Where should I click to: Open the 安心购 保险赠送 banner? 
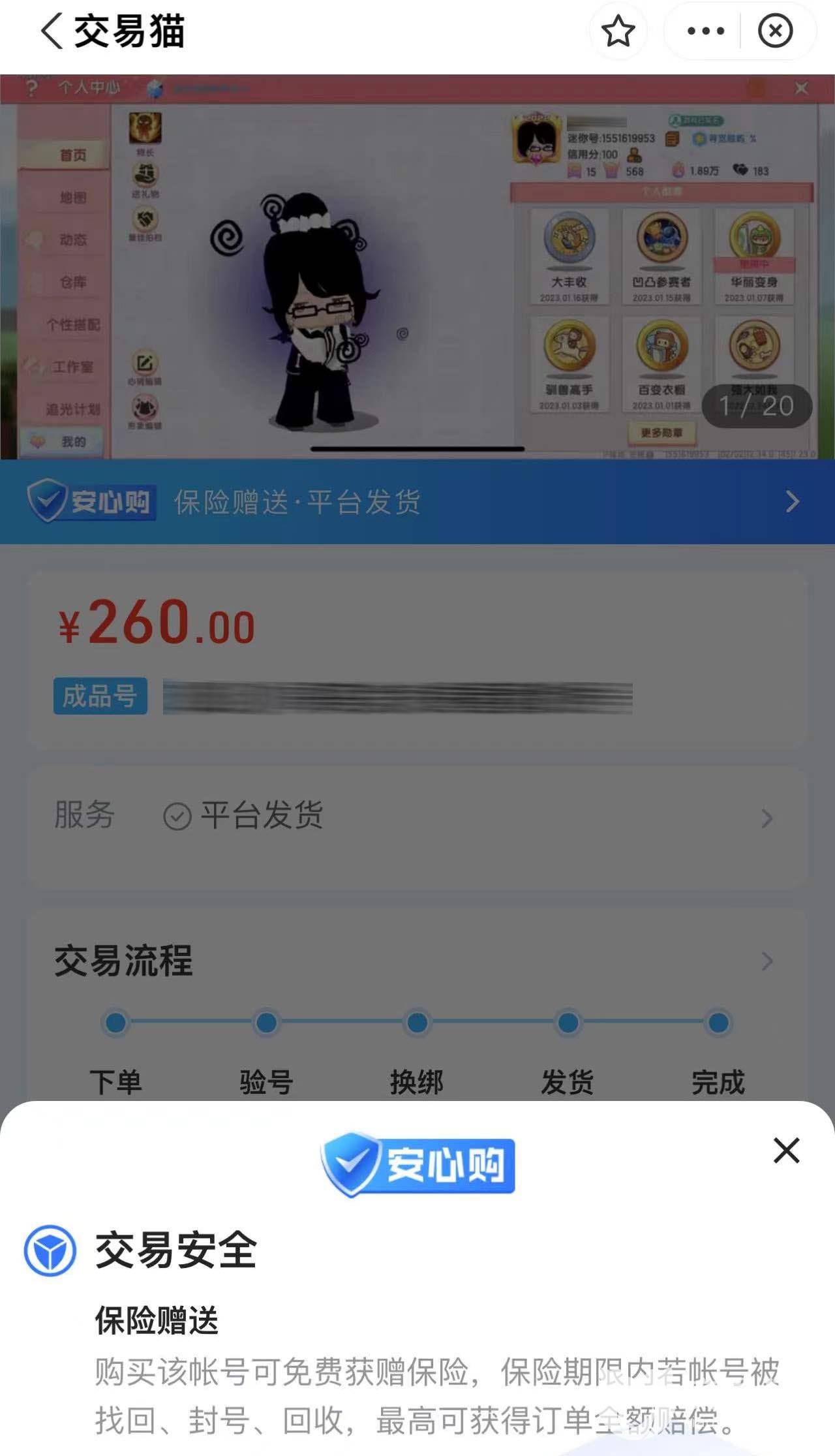click(x=417, y=502)
